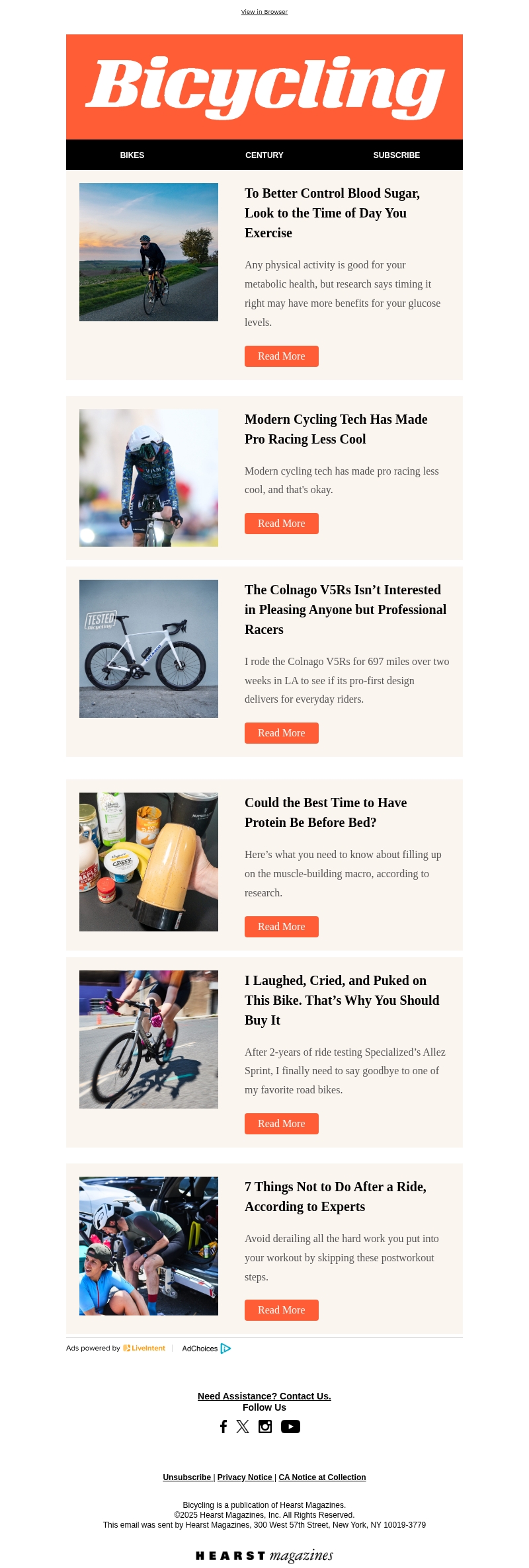This screenshot has width=529, height=1568.
Task: Select SUBSCRIBE in the nav bar
Action: click(x=396, y=155)
